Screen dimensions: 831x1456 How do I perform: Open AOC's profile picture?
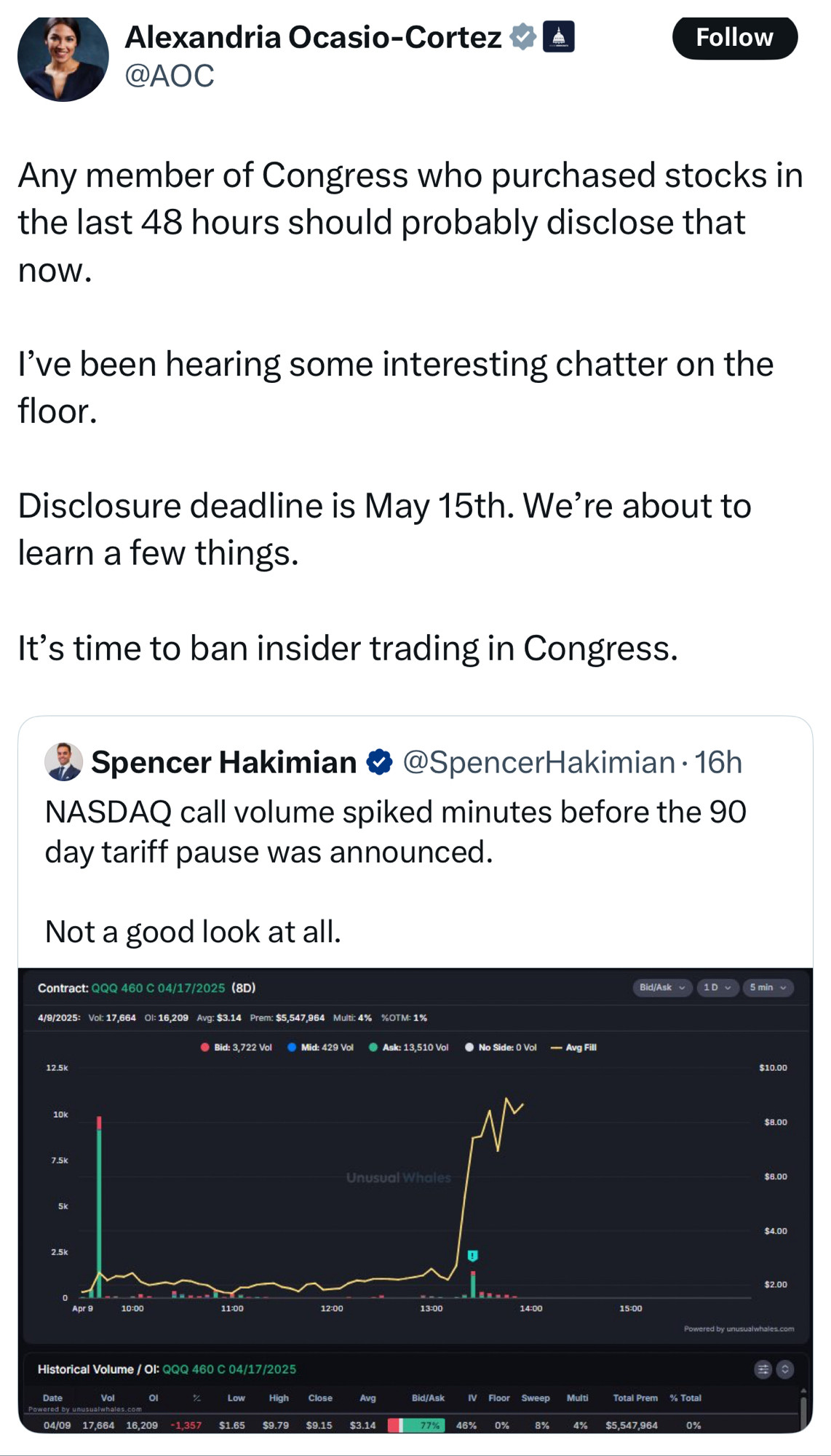point(63,57)
